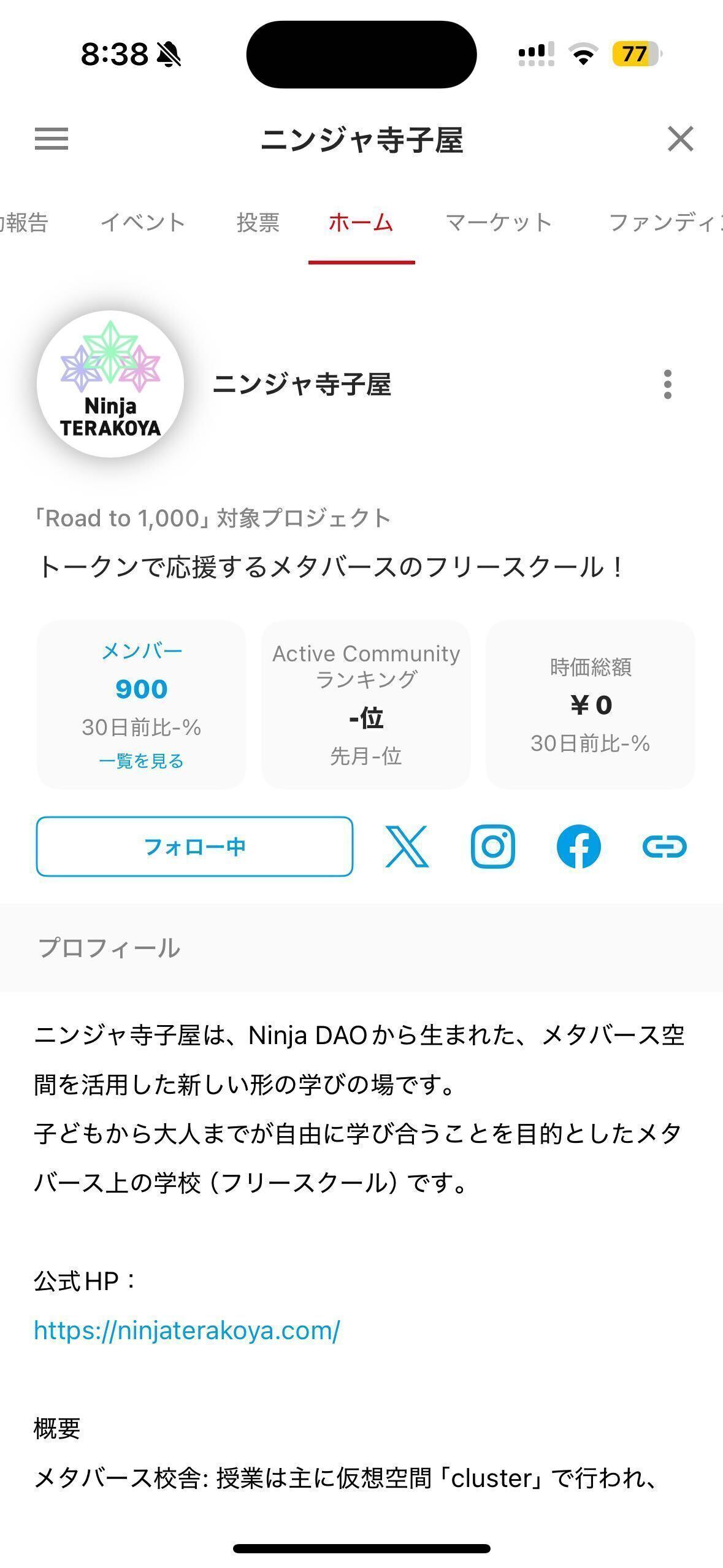The image size is (723, 1568).
Task: Switch to the partially visible 報告 tab
Action: tap(24, 222)
